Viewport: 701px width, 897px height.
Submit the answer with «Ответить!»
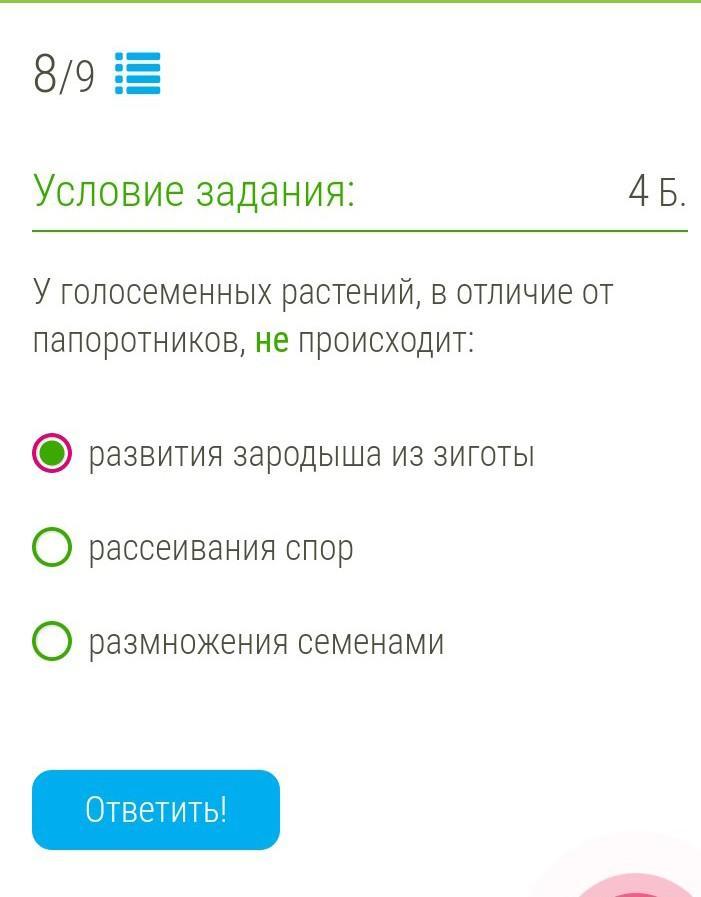[156, 809]
